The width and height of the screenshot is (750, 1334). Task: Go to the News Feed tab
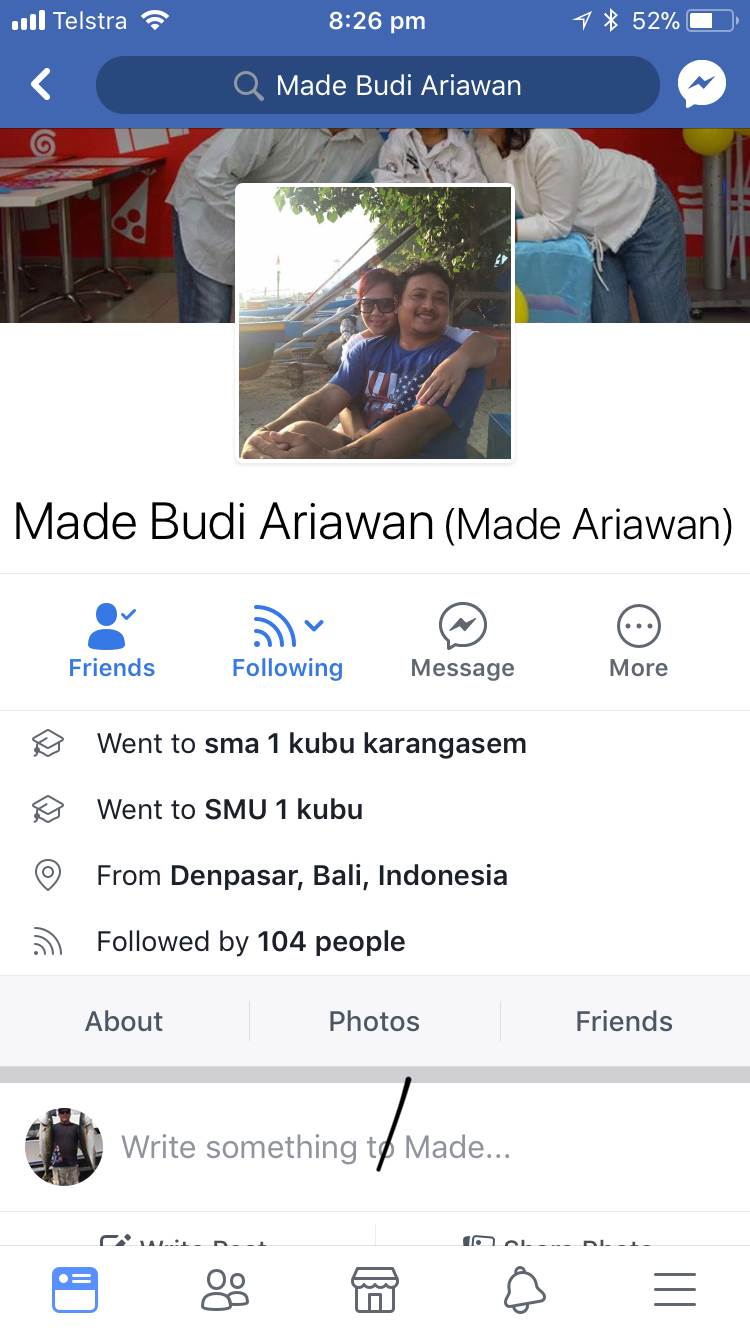tap(75, 1289)
